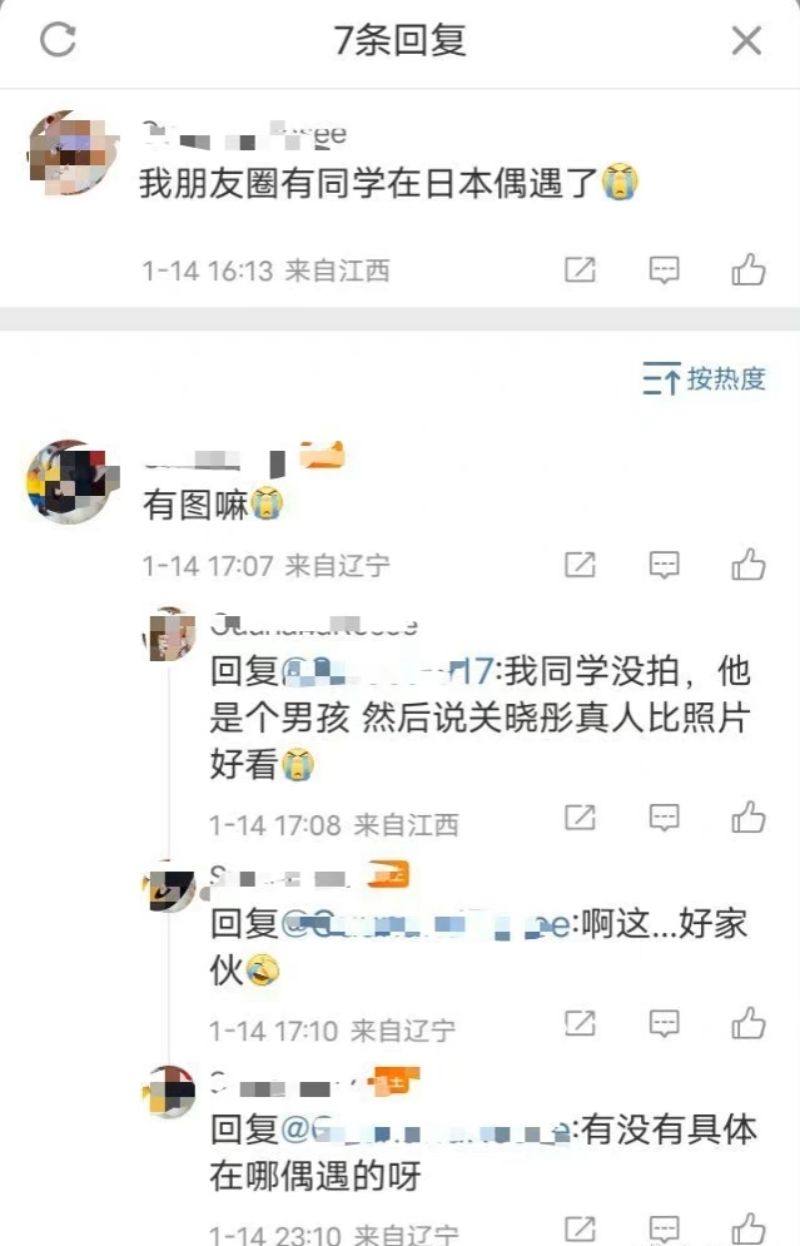Repost the 啊这...好家伙 reply
The width and height of the screenshot is (800, 1246).
pos(581,1023)
